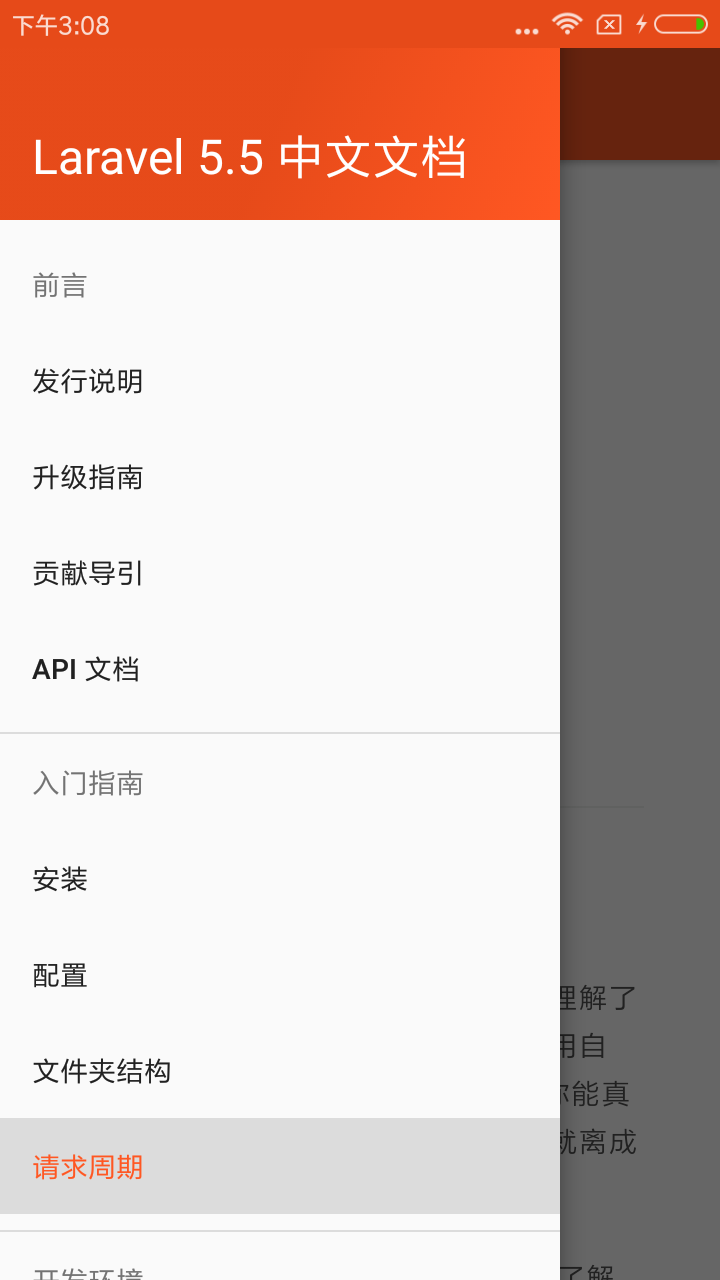This screenshot has height=1280, width=720.
Task: Select 升级指南 from the drawer
Action: pyautogui.click(x=88, y=478)
